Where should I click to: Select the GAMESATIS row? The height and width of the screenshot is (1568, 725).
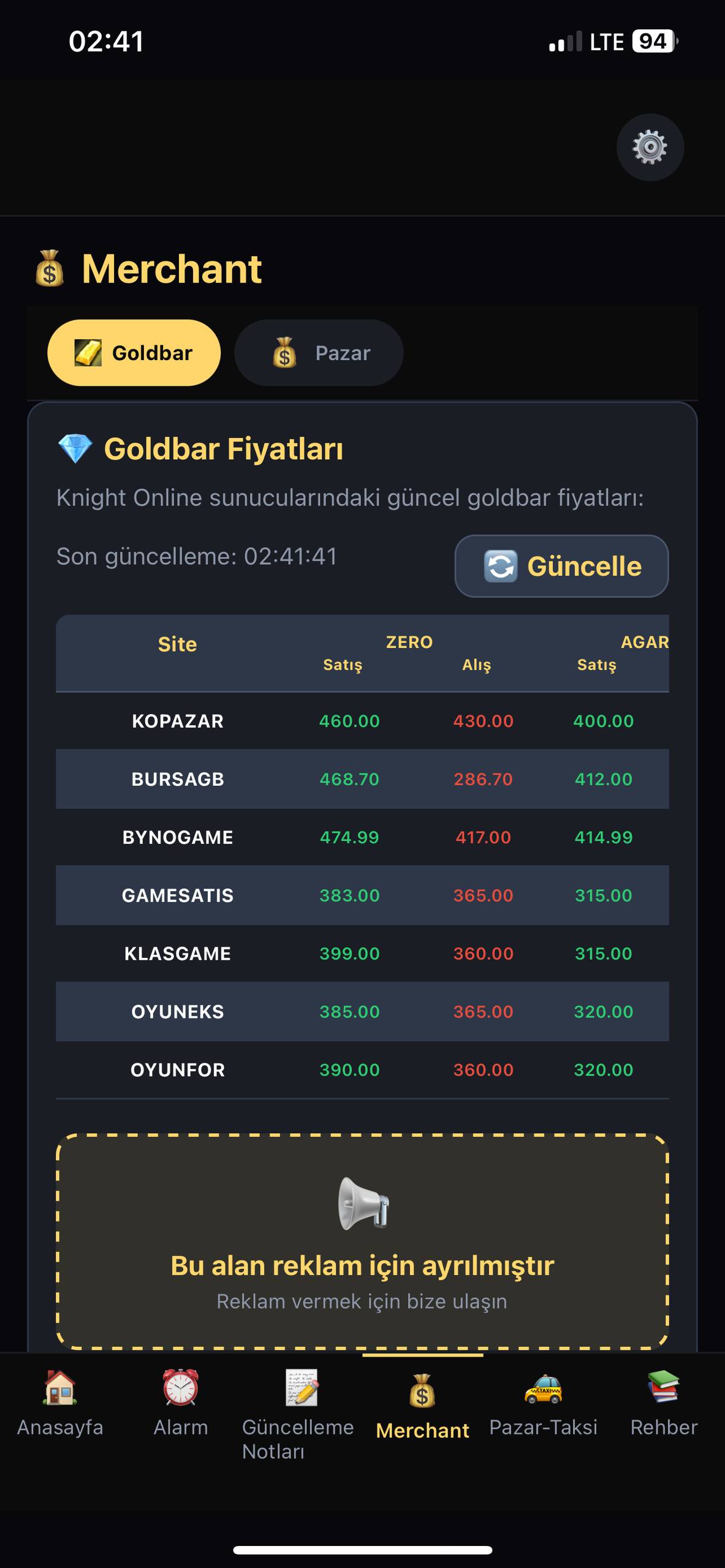click(x=362, y=895)
